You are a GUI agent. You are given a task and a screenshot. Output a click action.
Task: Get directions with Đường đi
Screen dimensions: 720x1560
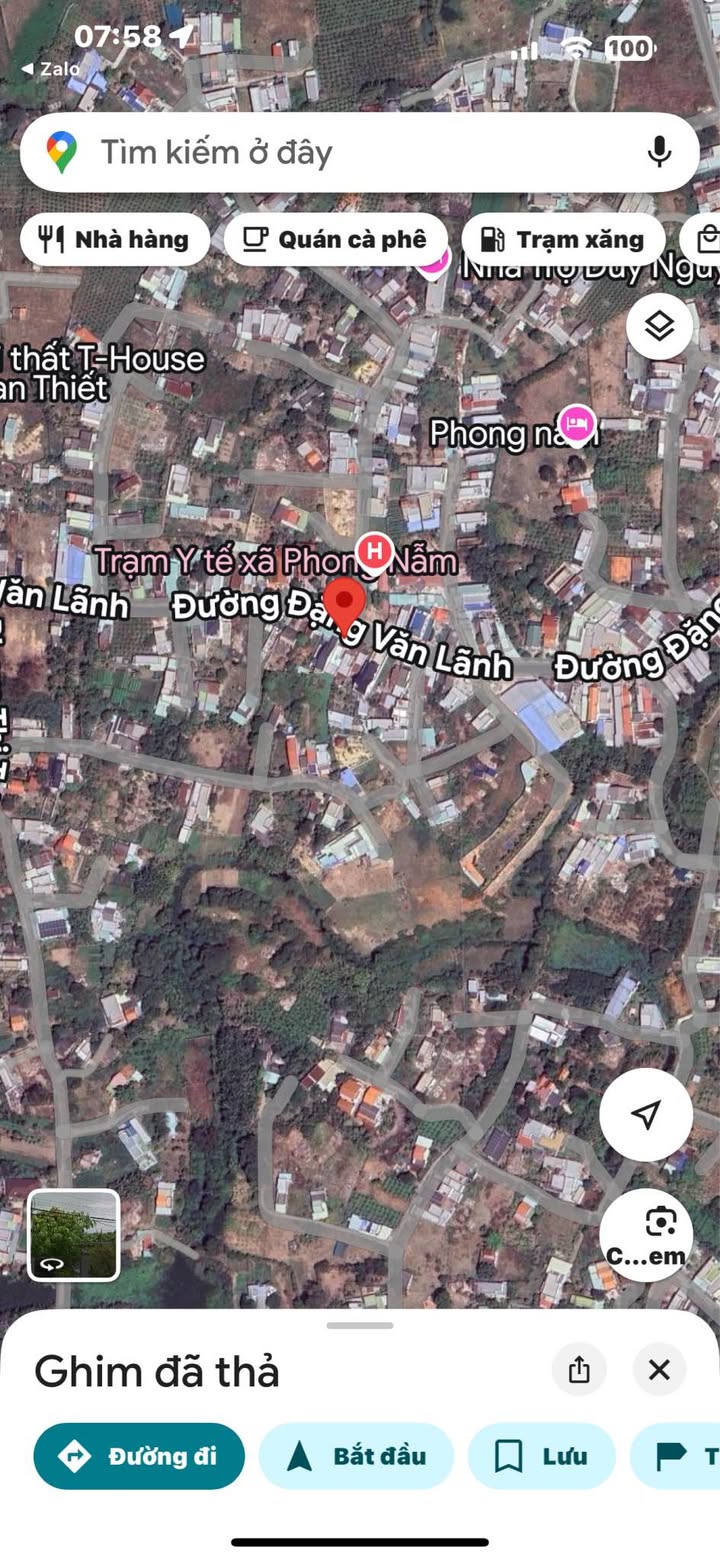[139, 1456]
